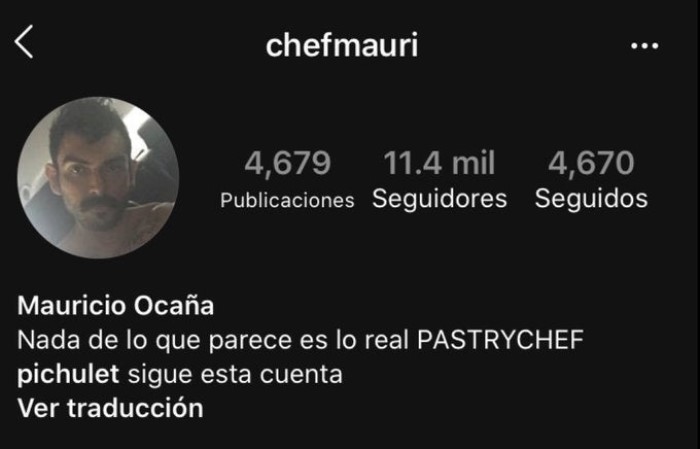Open chefmauri's profile picture
This screenshot has width=700, height=449.
coord(99,177)
